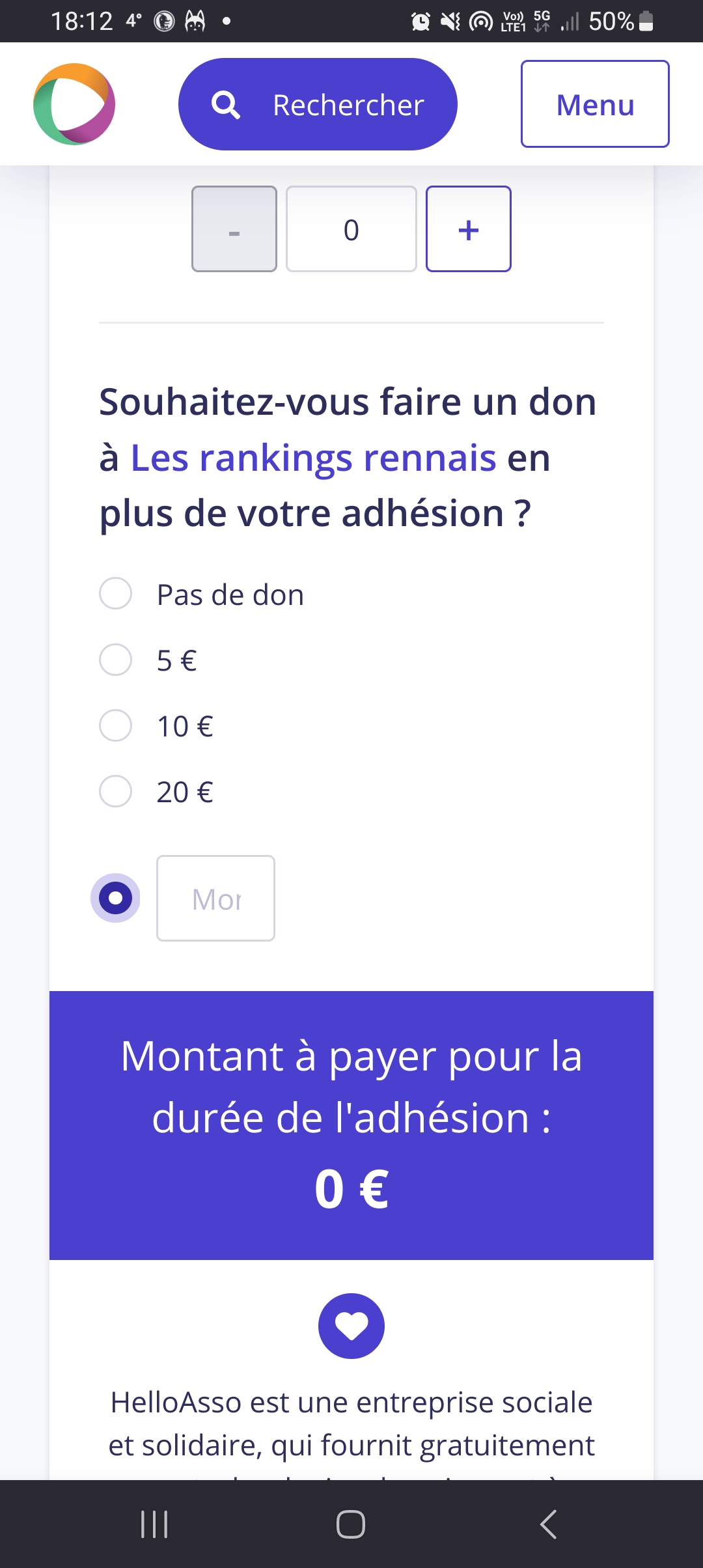
Task: Go back with the system back button
Action: pyautogui.click(x=549, y=1524)
